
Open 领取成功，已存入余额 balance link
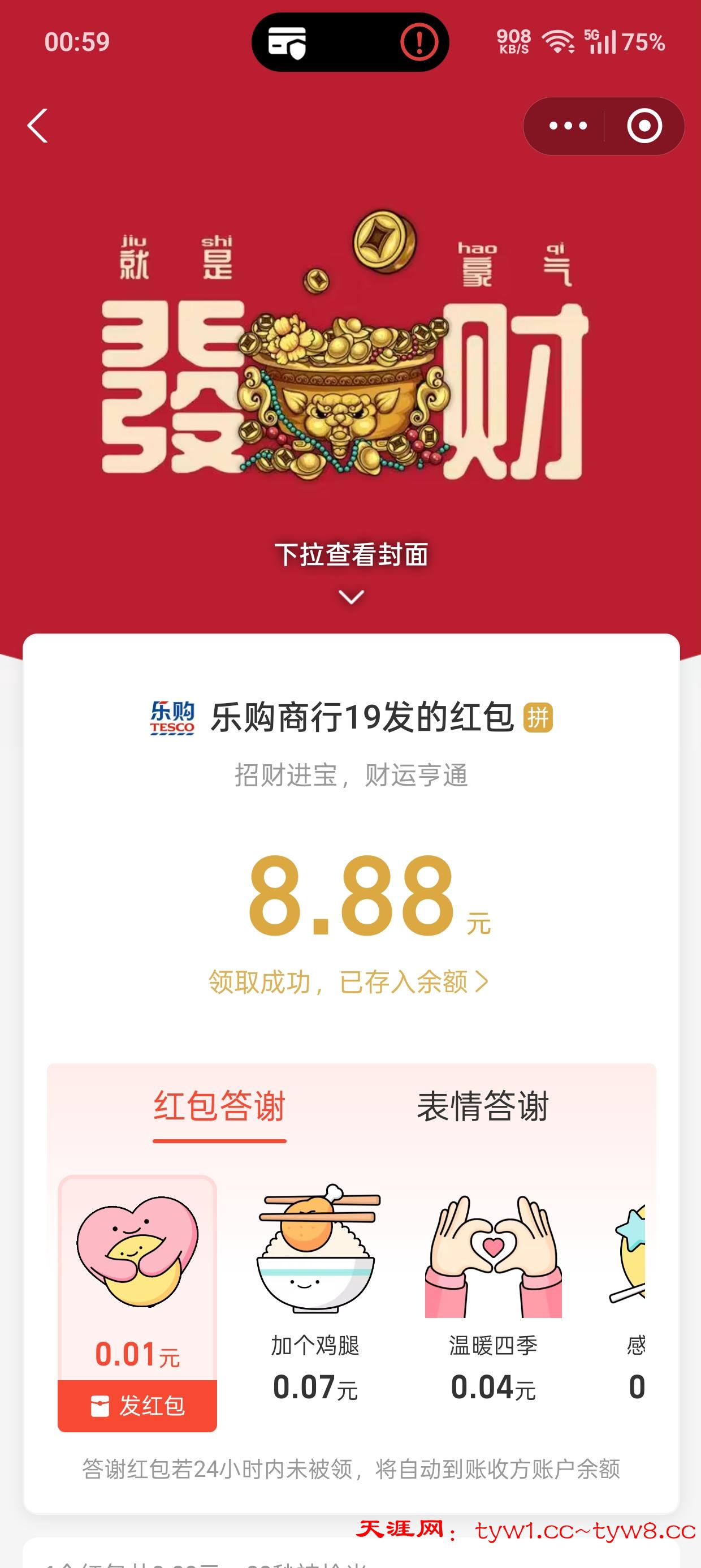coord(349,982)
